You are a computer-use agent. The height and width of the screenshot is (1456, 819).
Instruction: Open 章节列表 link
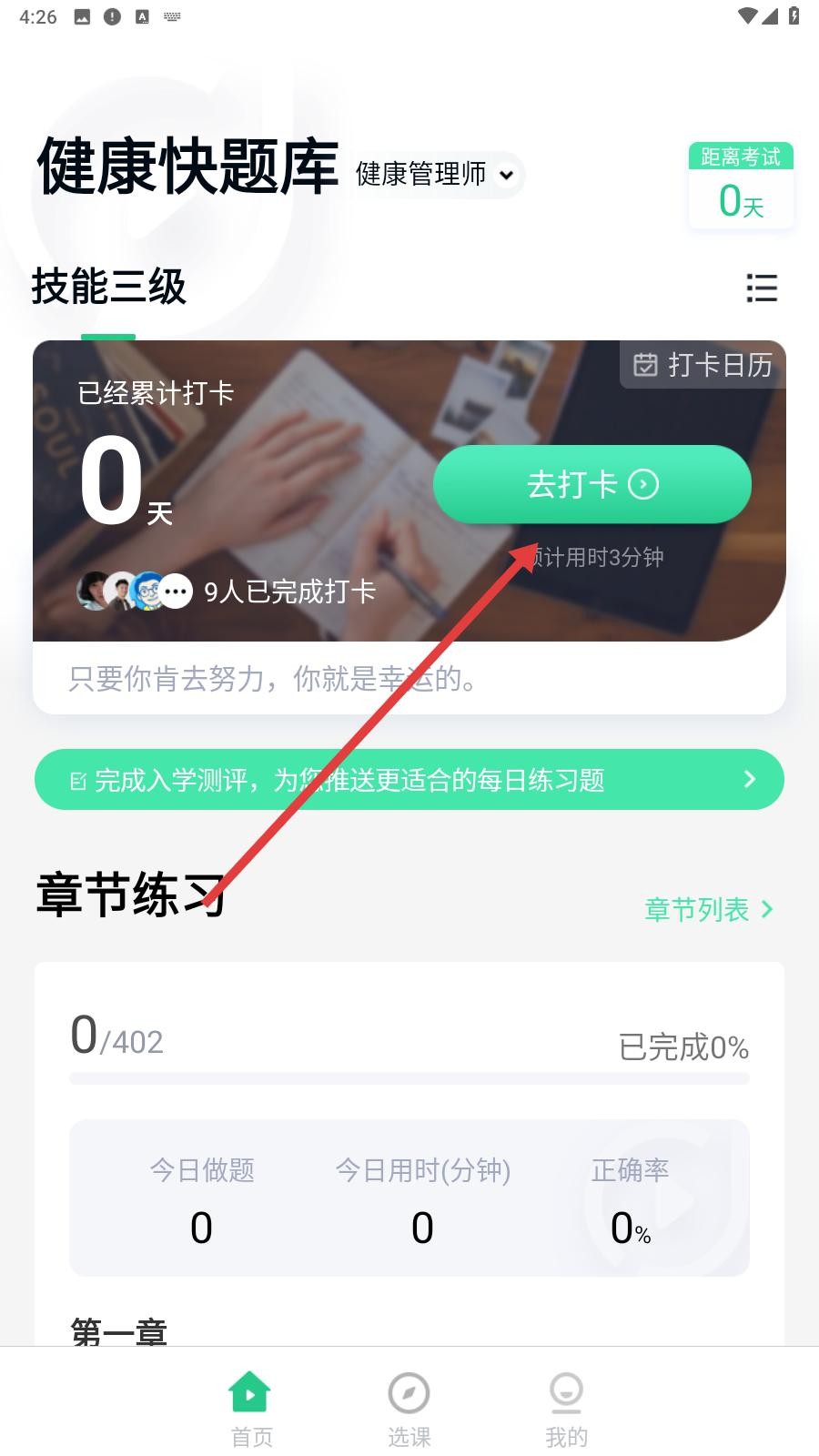coord(708,909)
